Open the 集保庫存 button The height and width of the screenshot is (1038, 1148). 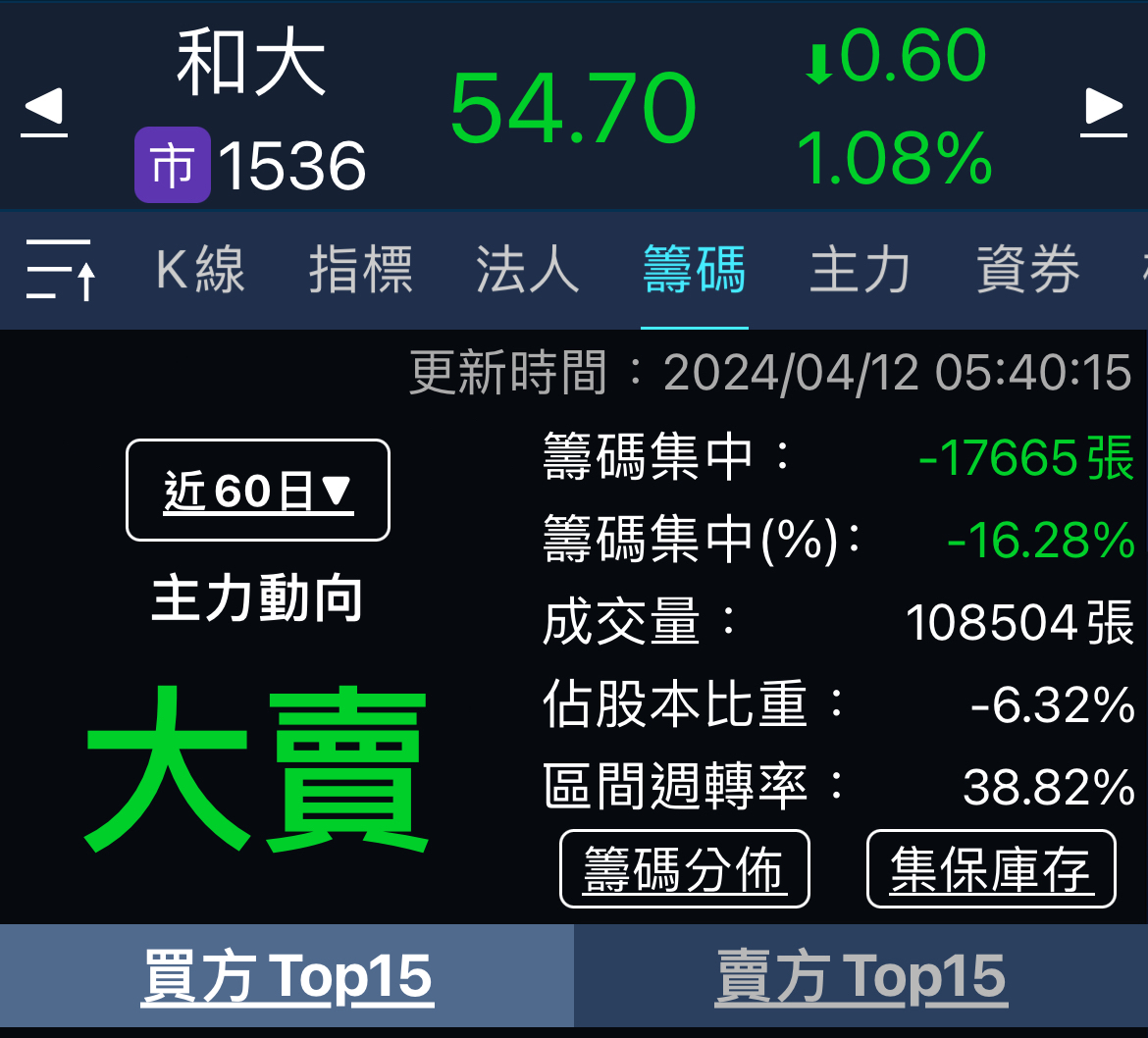(x=991, y=869)
